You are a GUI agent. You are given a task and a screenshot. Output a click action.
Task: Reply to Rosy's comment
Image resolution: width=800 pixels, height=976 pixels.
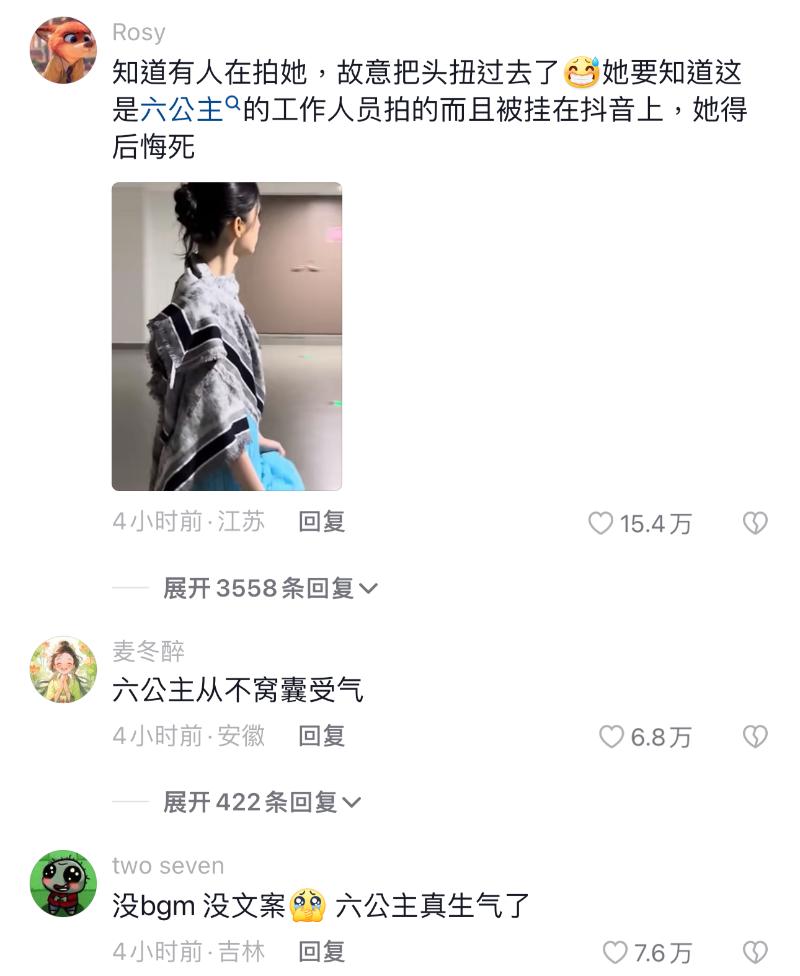(322, 521)
